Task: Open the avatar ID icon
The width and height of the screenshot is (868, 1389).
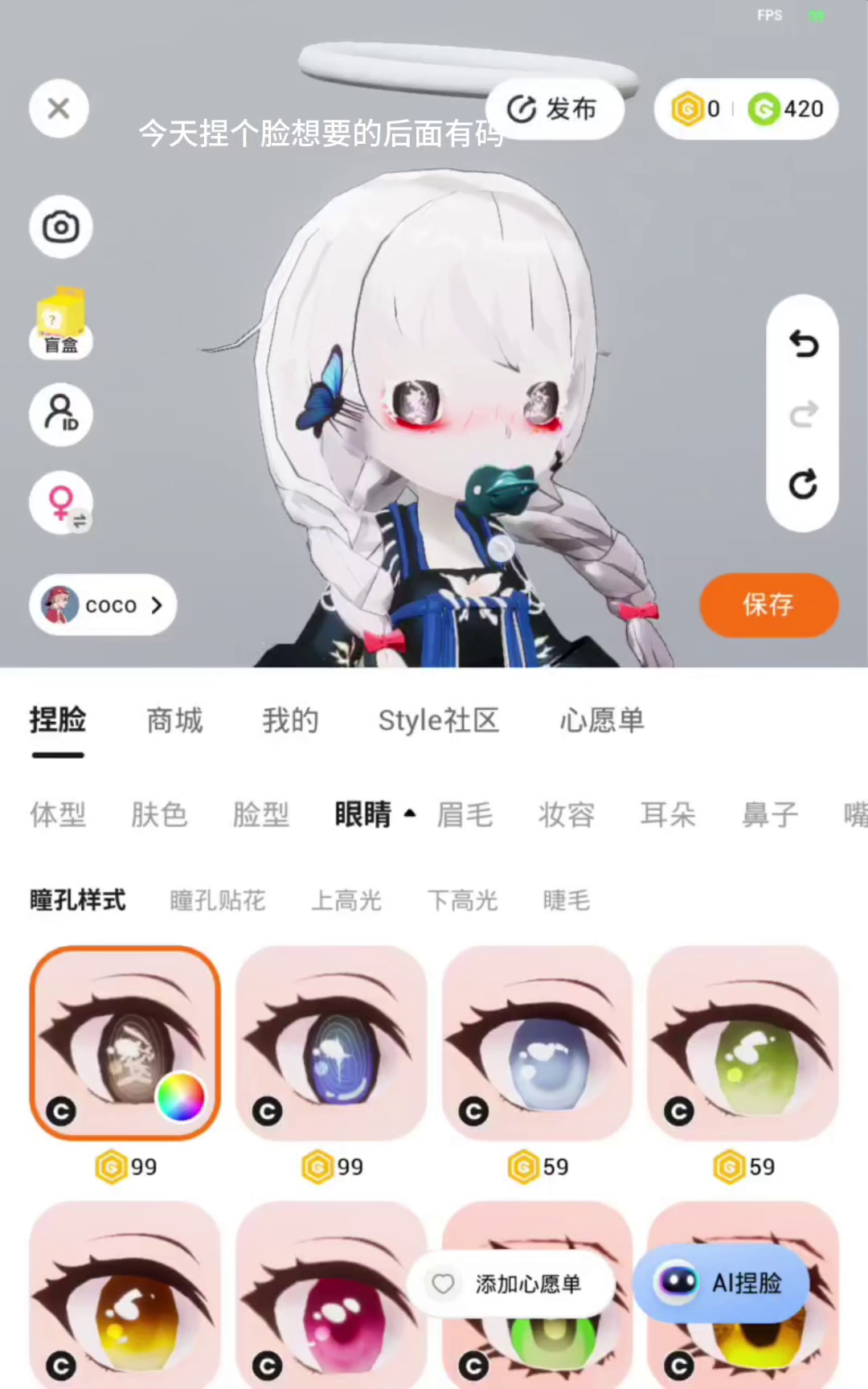Action: [61, 414]
